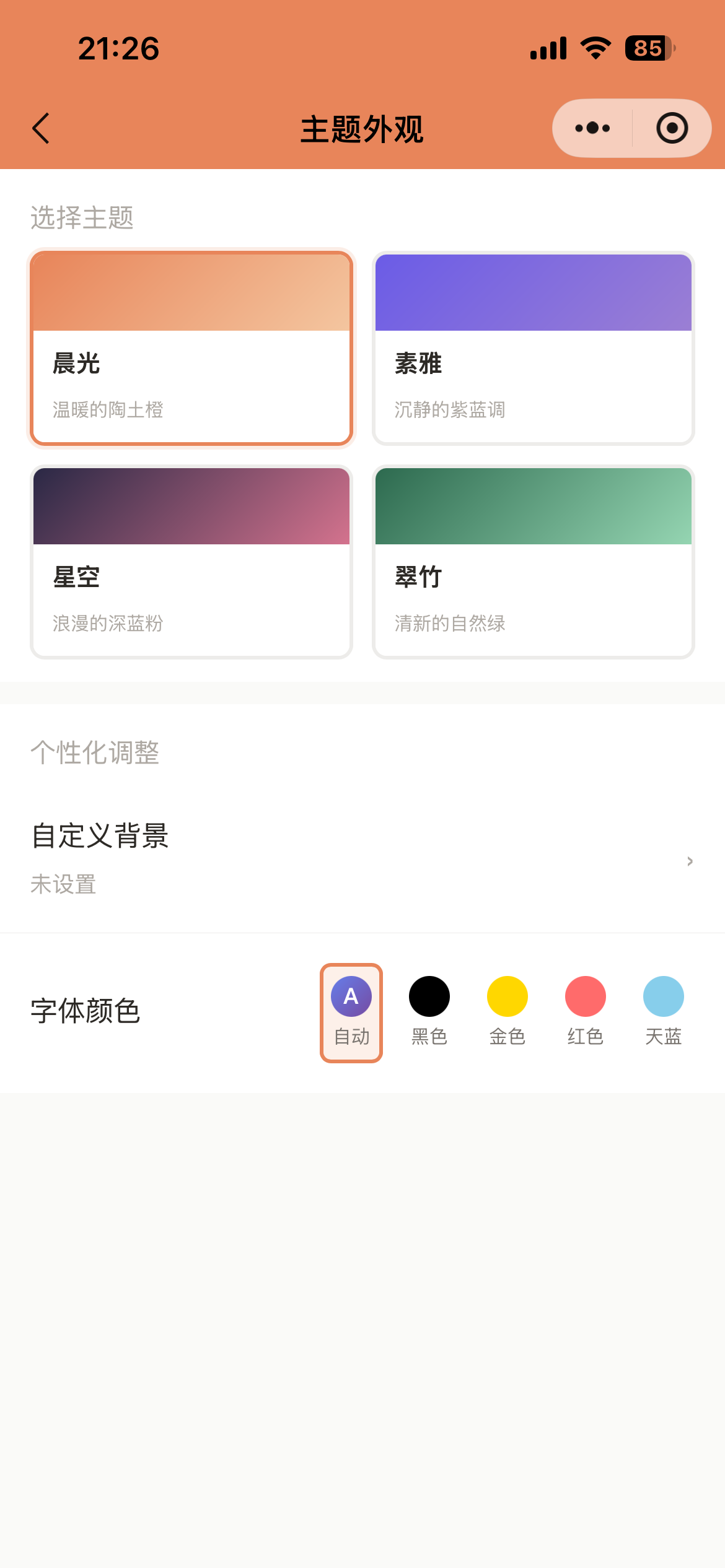
Task: Go back using the top-left arrow
Action: (x=41, y=128)
